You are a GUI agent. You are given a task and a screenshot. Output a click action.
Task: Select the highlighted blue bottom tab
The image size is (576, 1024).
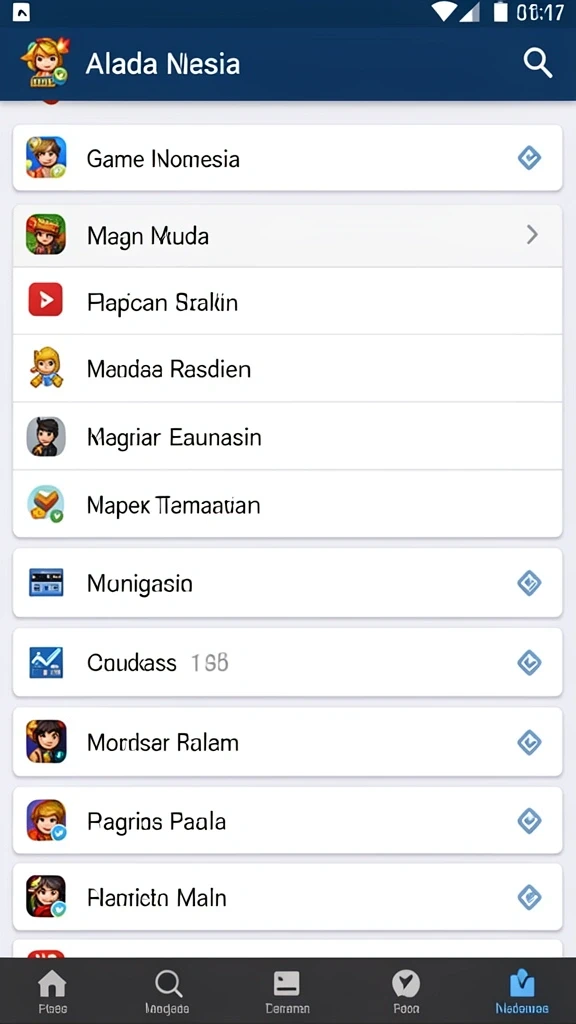coord(521,991)
